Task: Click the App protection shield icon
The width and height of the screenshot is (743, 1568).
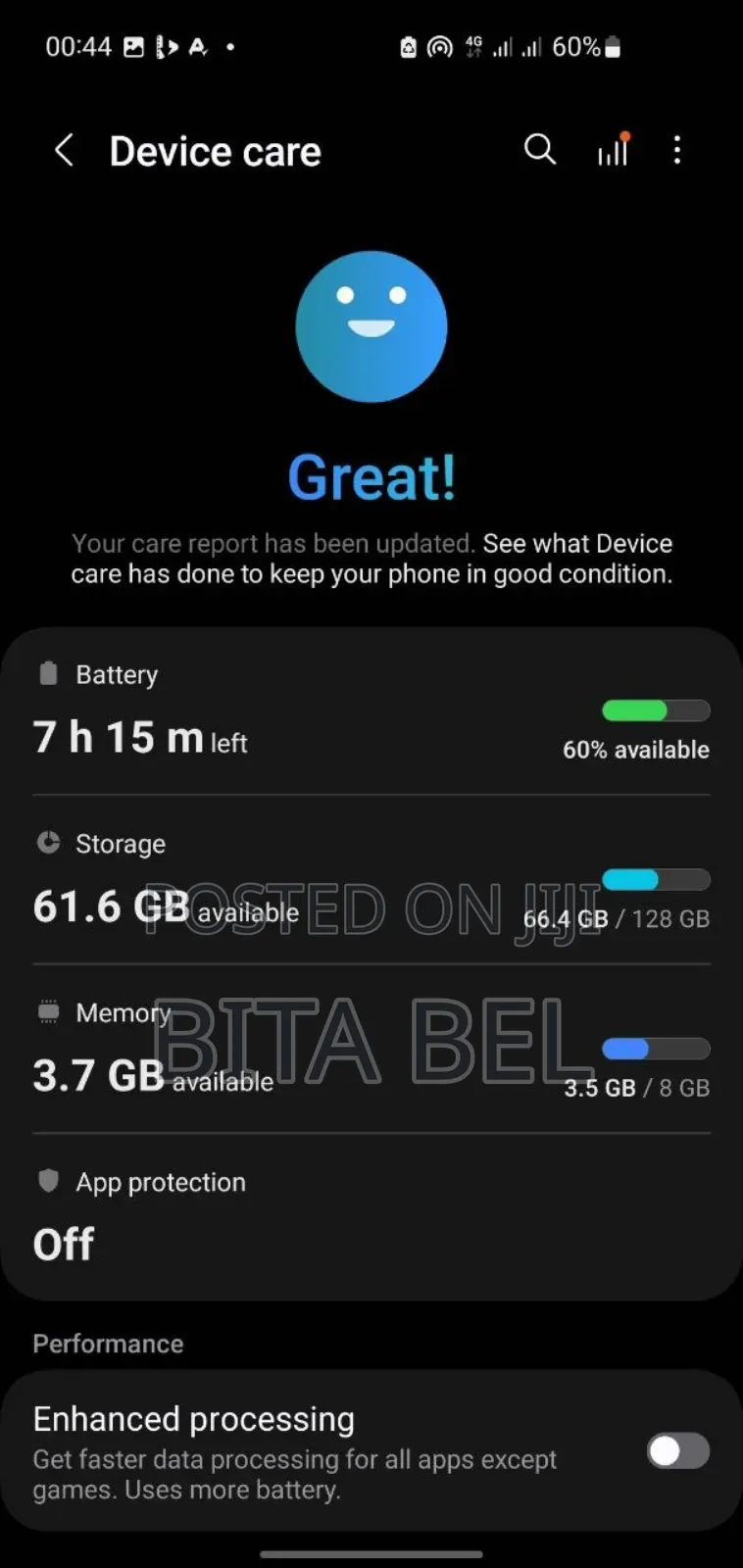Action: pos(48,1181)
